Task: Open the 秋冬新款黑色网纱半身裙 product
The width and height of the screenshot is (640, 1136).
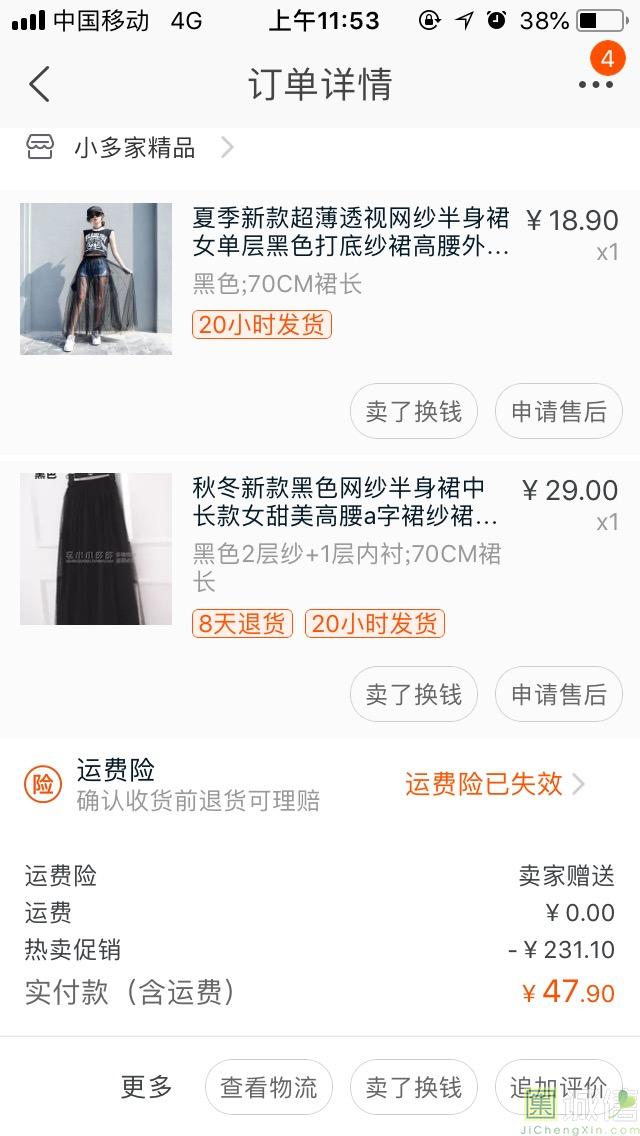Action: point(345,502)
